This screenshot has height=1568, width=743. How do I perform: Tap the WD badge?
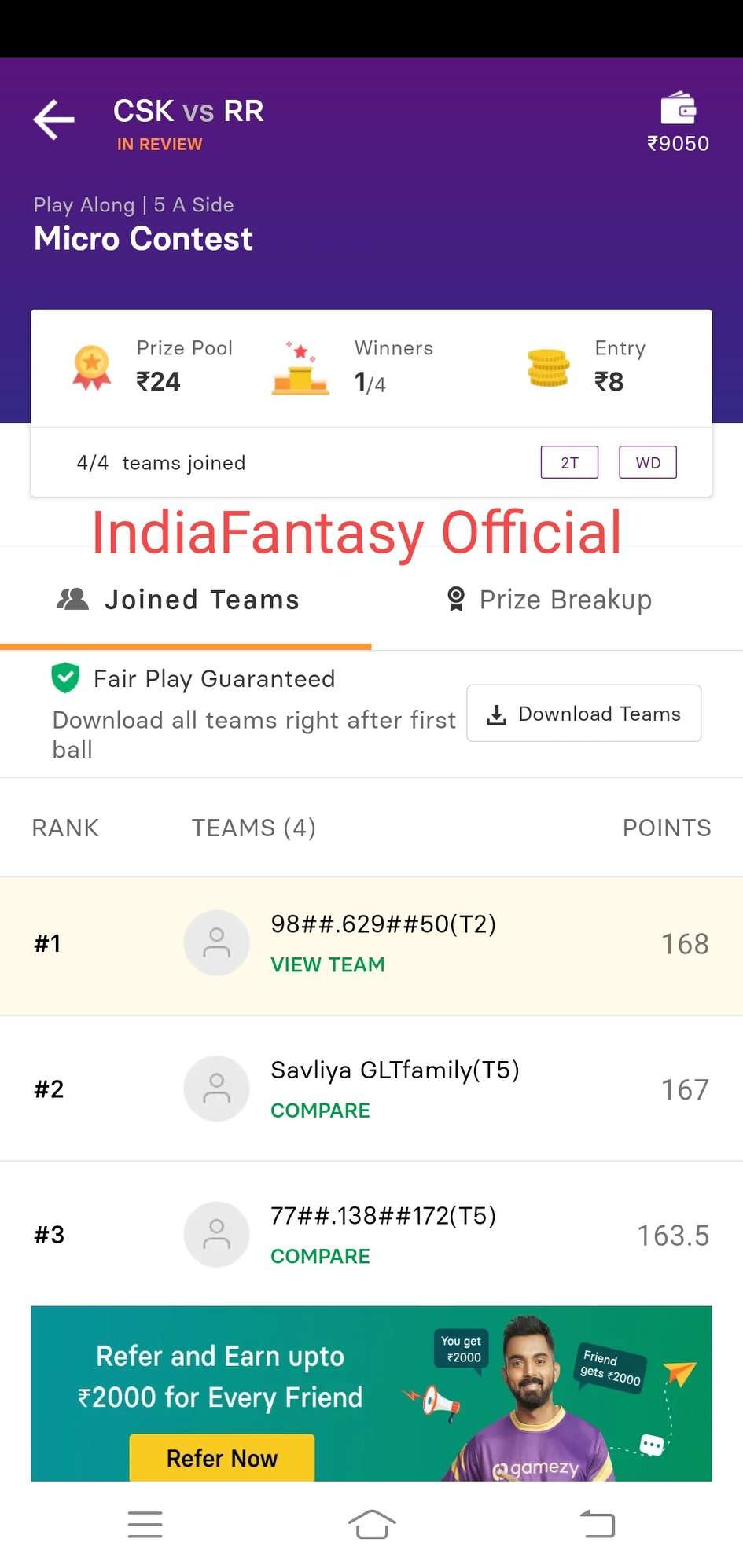[x=648, y=462]
